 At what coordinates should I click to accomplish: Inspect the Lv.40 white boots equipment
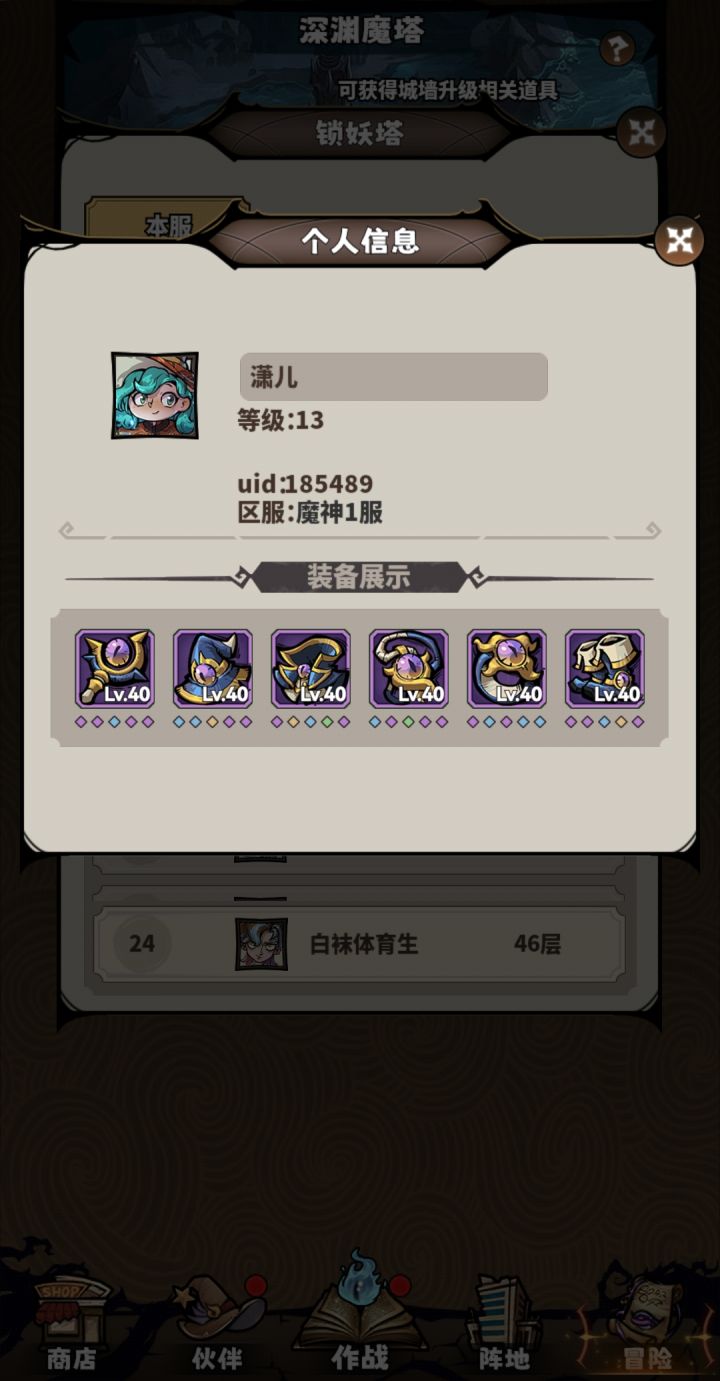point(605,668)
